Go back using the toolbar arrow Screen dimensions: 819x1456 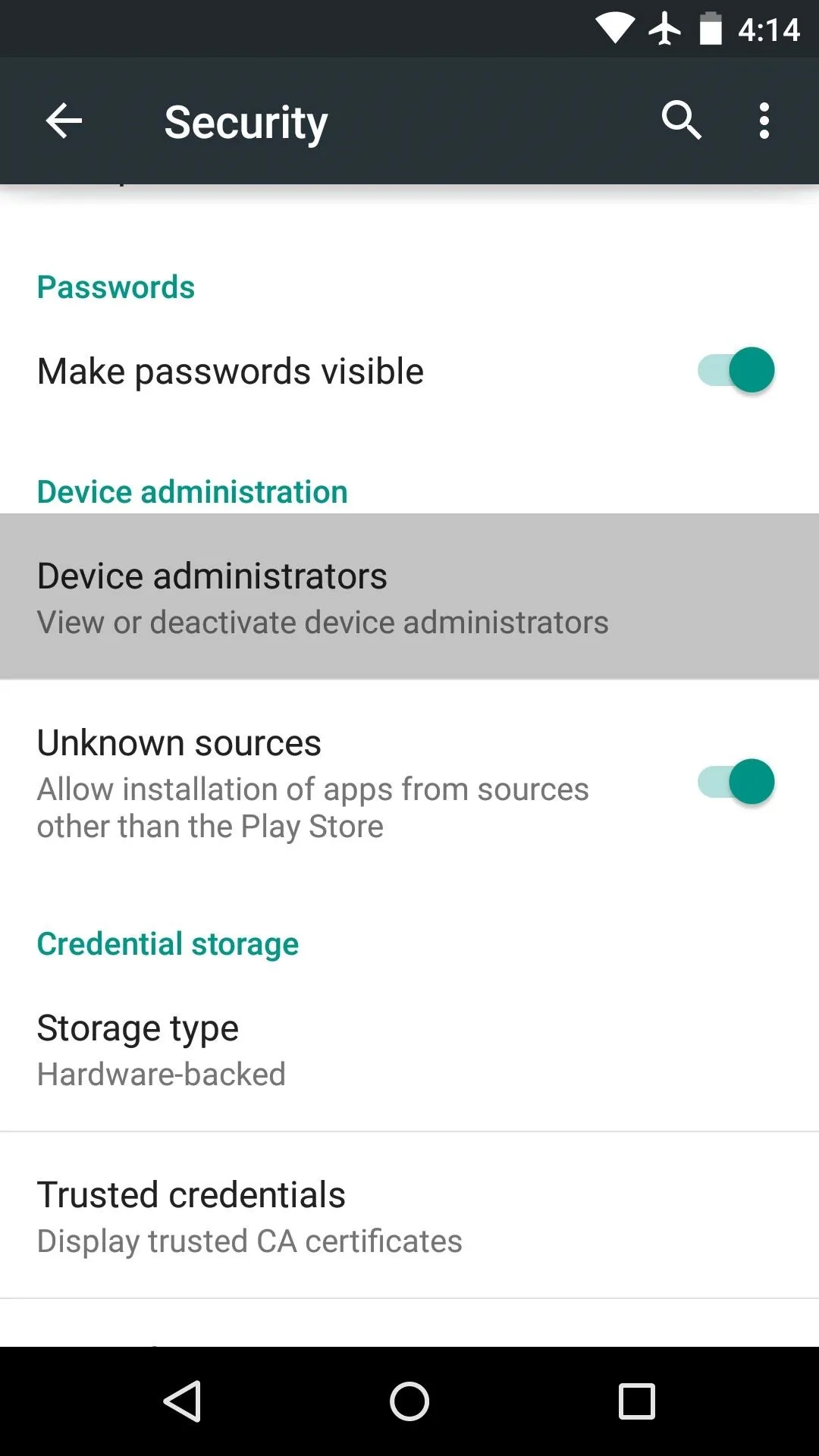[64, 121]
